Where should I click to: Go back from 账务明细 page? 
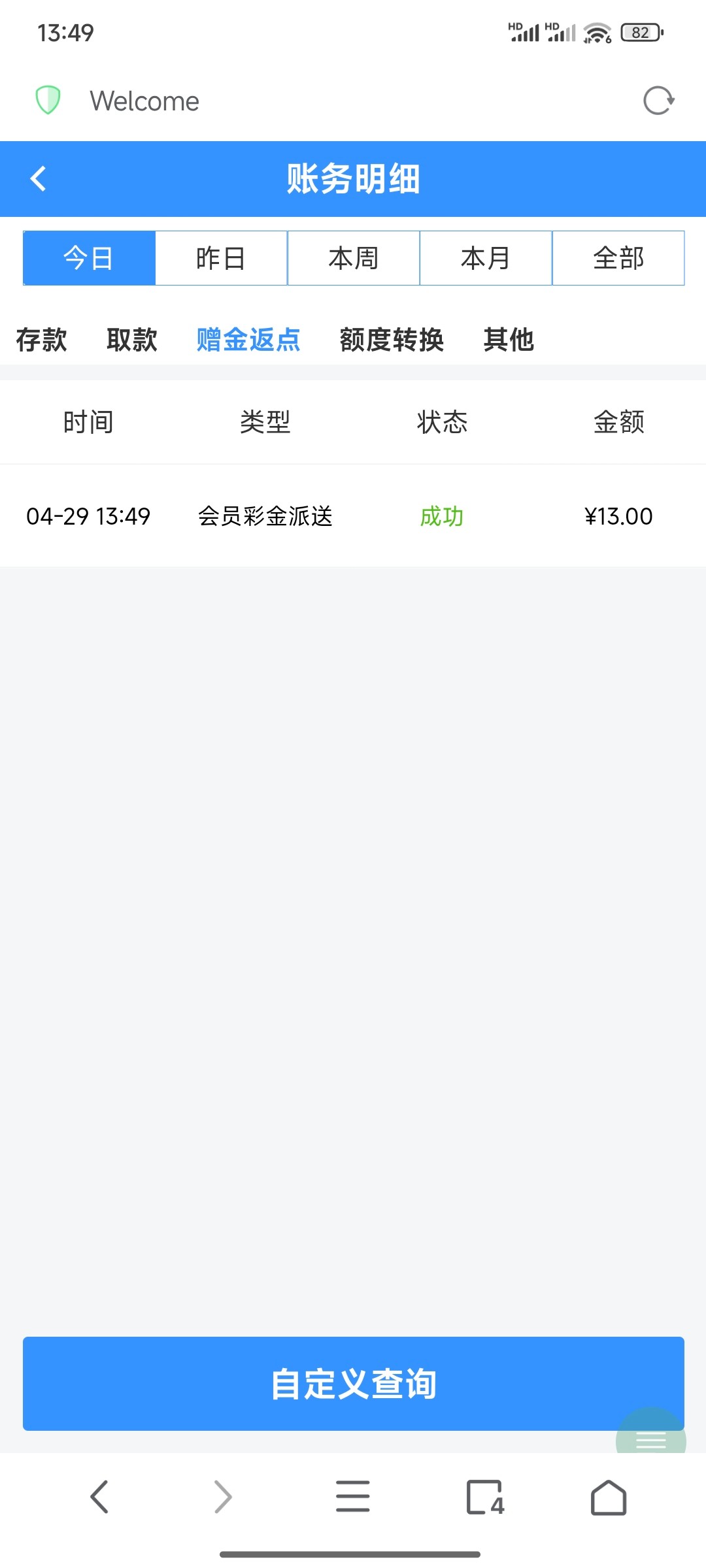pyautogui.click(x=39, y=178)
